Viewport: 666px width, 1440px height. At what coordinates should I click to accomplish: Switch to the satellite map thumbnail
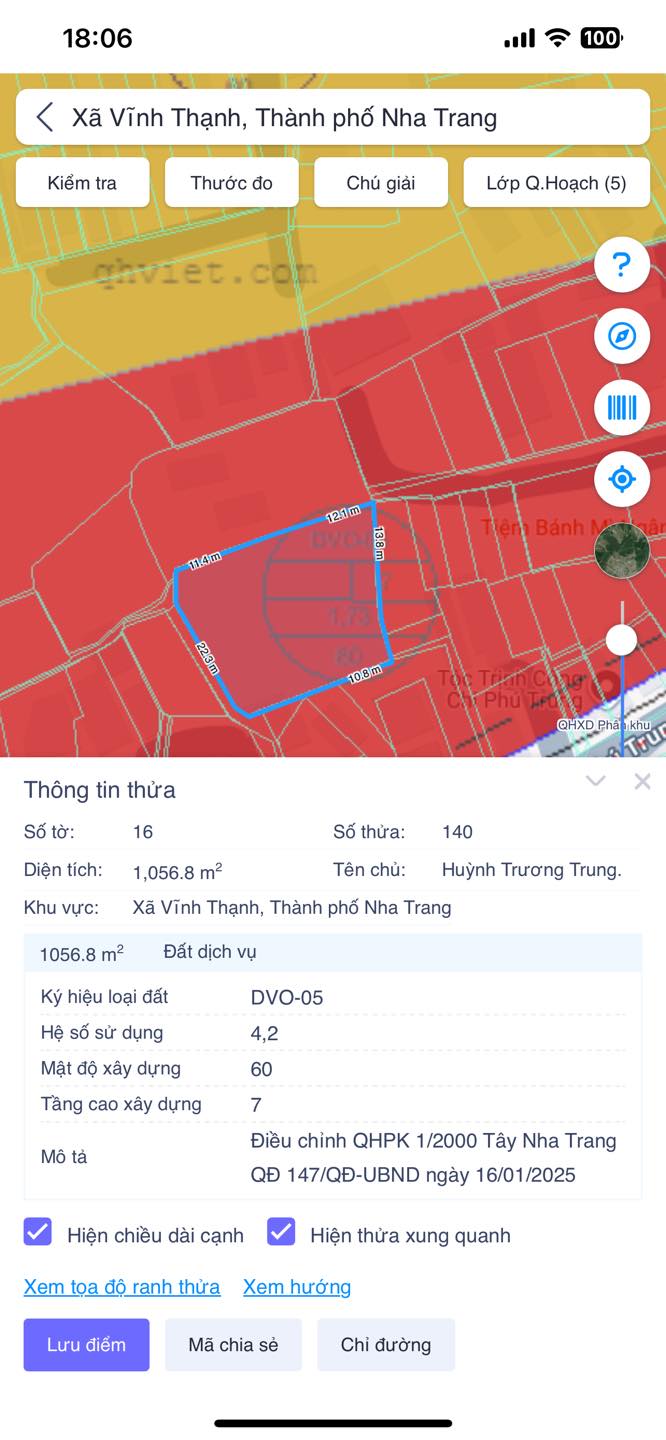[x=622, y=550]
